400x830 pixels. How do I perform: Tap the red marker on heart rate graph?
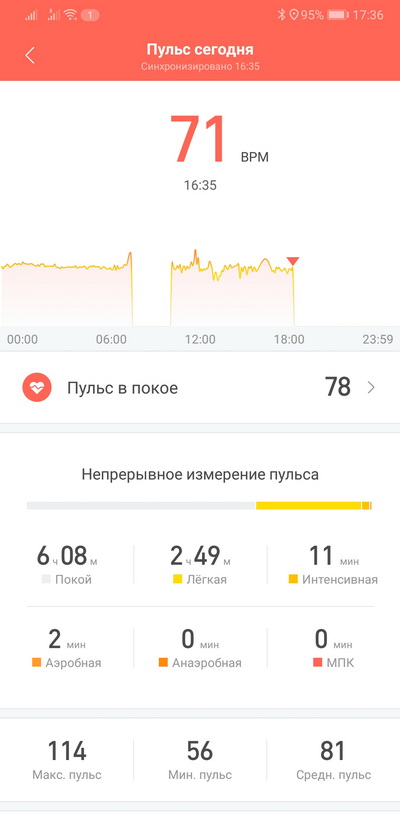(293, 261)
